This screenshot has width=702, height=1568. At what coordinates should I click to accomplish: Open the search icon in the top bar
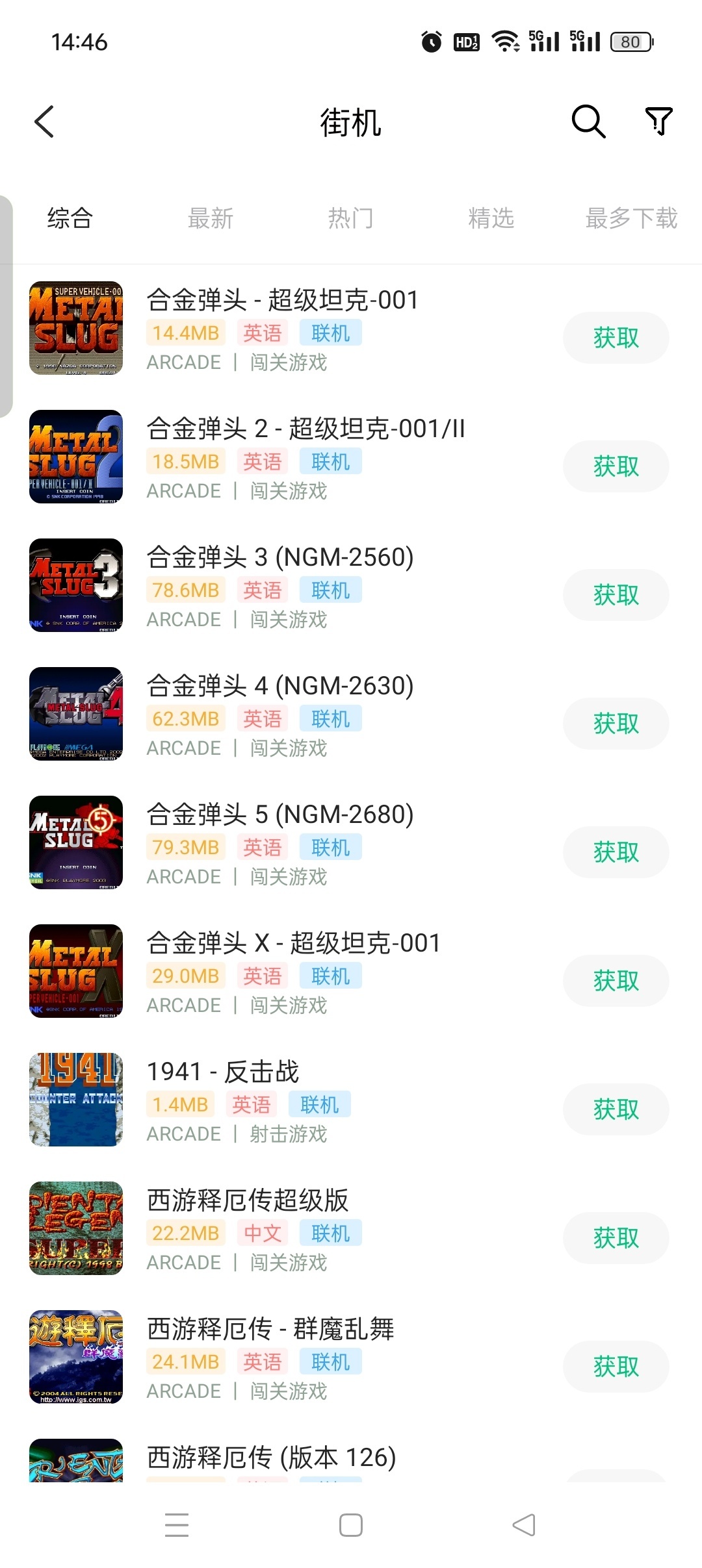point(587,121)
